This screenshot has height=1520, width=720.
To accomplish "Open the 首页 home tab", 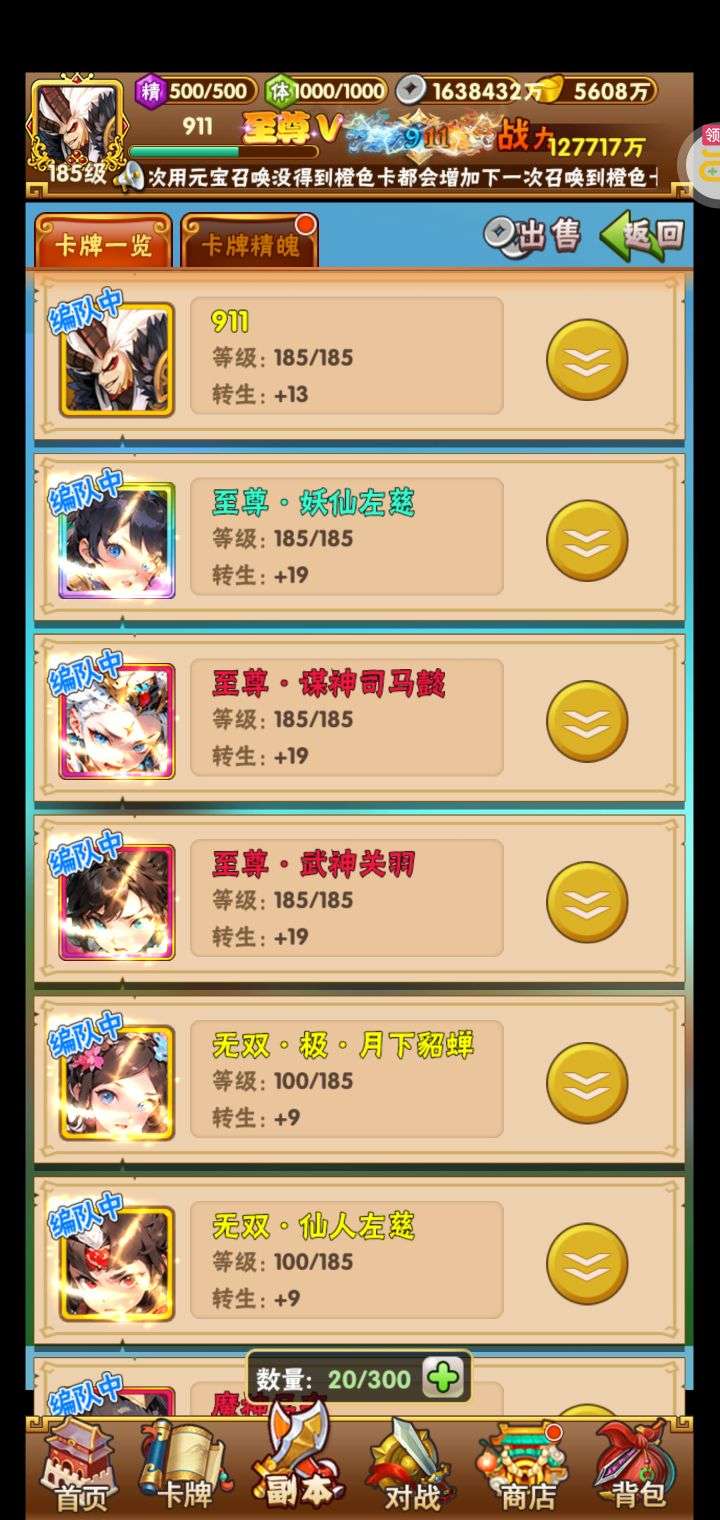I will point(82,1465).
